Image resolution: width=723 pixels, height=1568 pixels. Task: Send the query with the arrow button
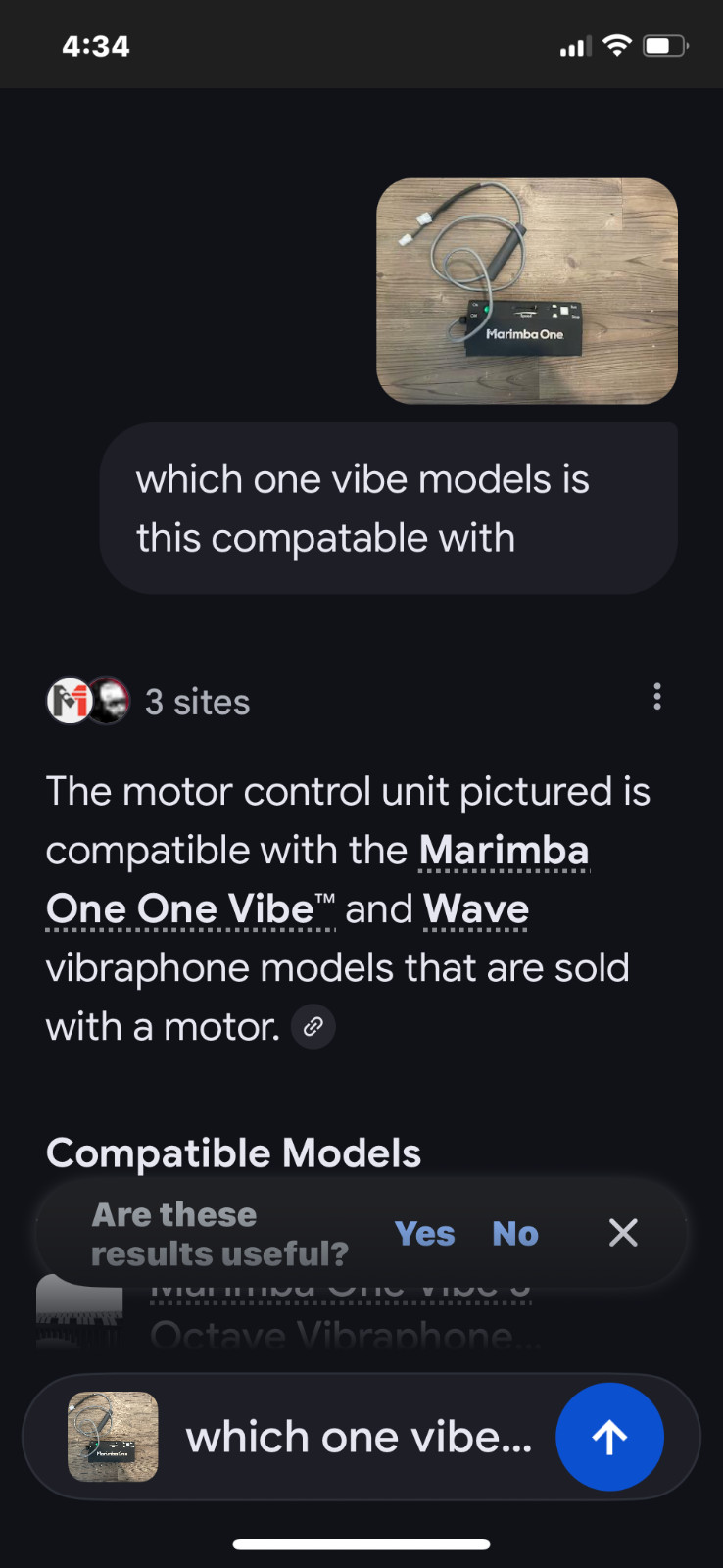[609, 1437]
